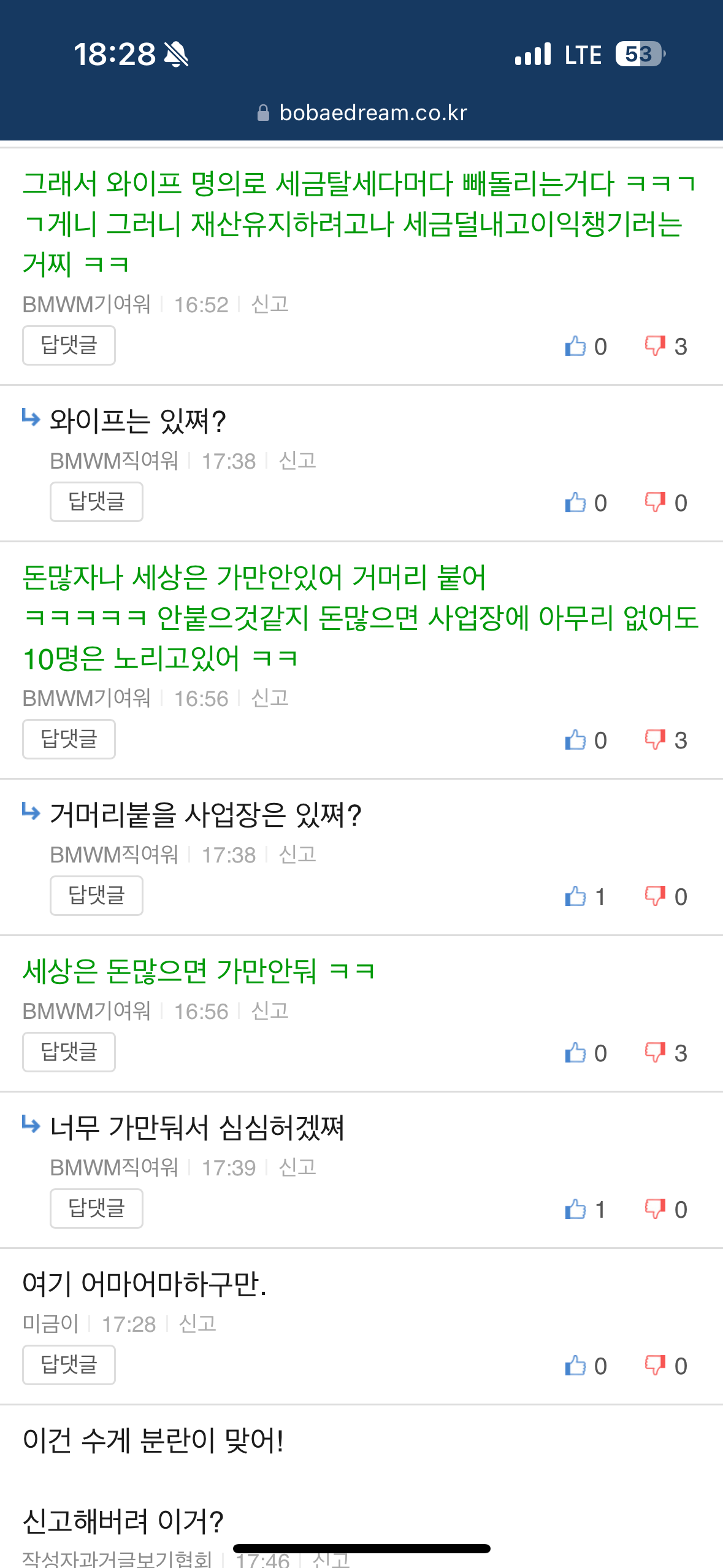Tap 신고 on the reply '와이프는 있쪄?'
The height and width of the screenshot is (1568, 723).
pos(297,461)
